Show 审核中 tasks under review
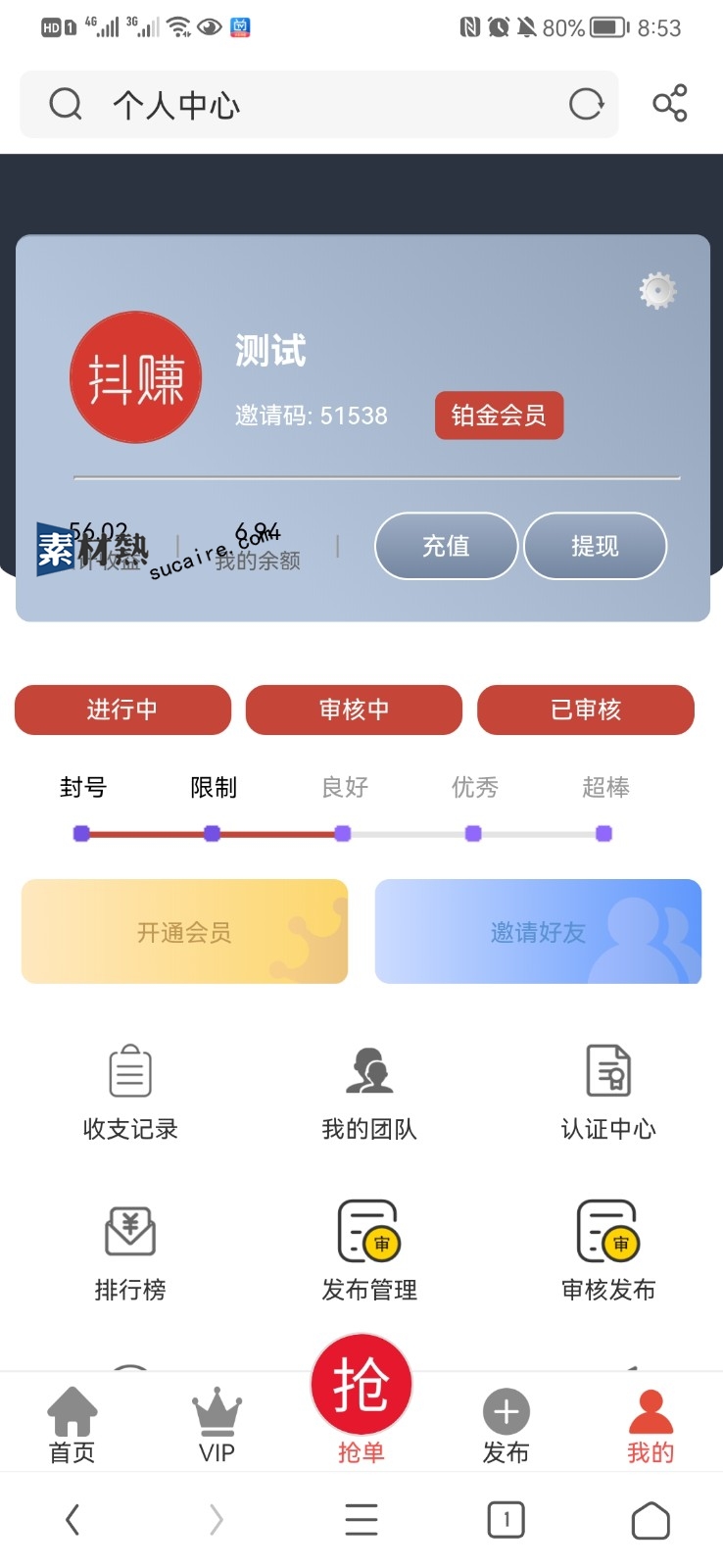The image size is (723, 1568). point(354,710)
